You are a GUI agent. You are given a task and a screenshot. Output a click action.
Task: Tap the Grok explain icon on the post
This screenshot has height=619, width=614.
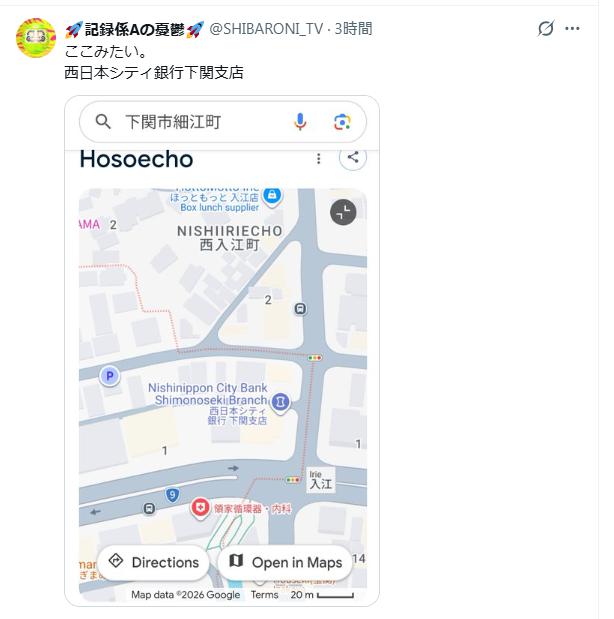546,29
